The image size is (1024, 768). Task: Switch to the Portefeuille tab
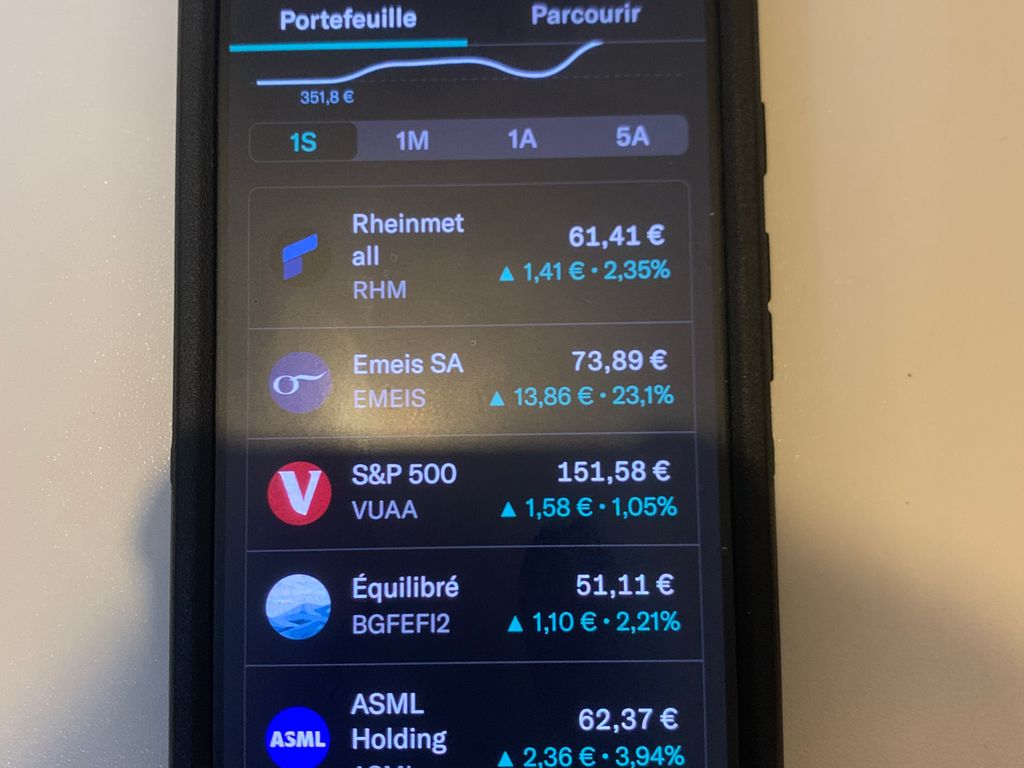pos(347,19)
